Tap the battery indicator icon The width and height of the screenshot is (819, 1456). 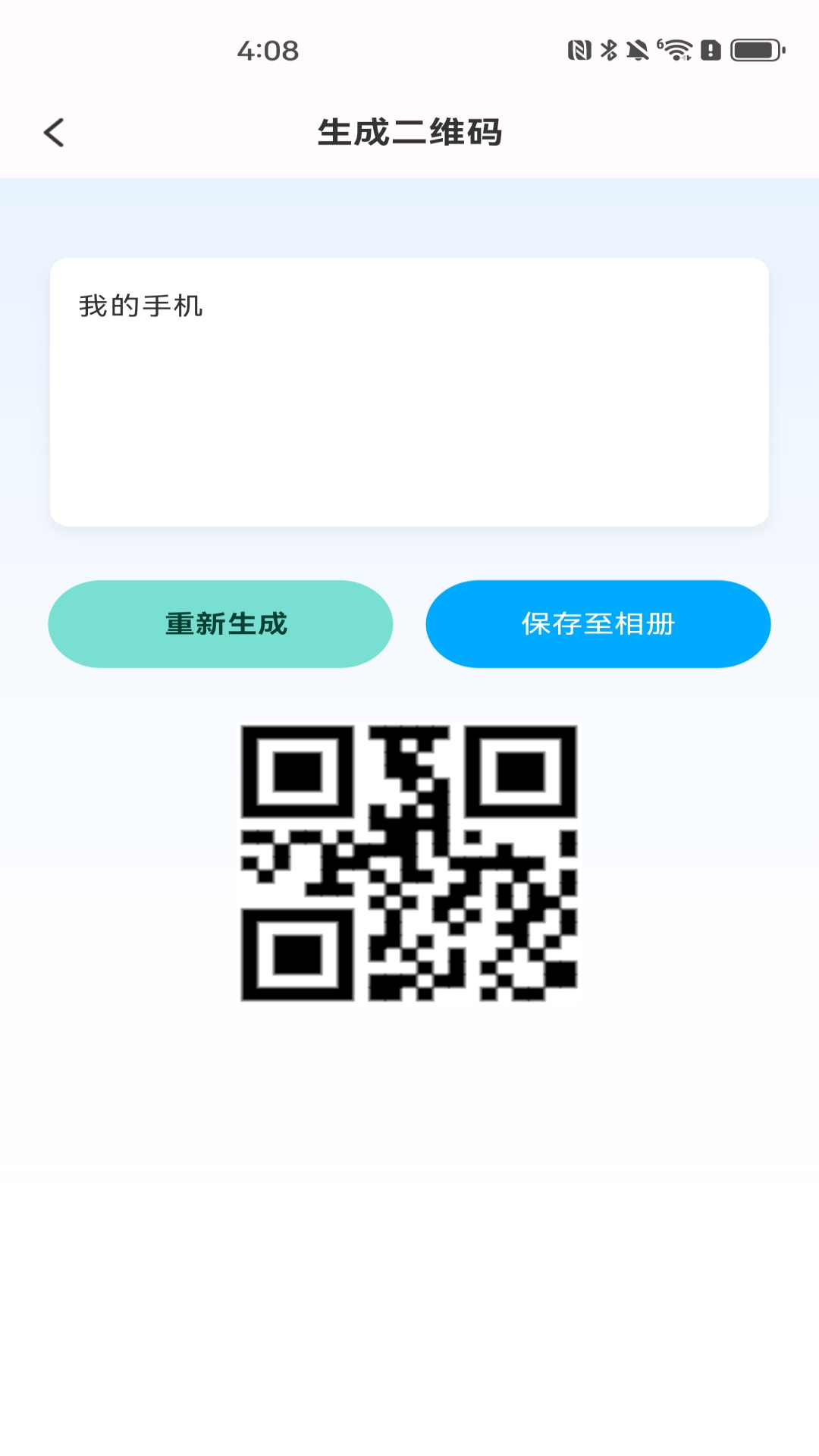(755, 49)
